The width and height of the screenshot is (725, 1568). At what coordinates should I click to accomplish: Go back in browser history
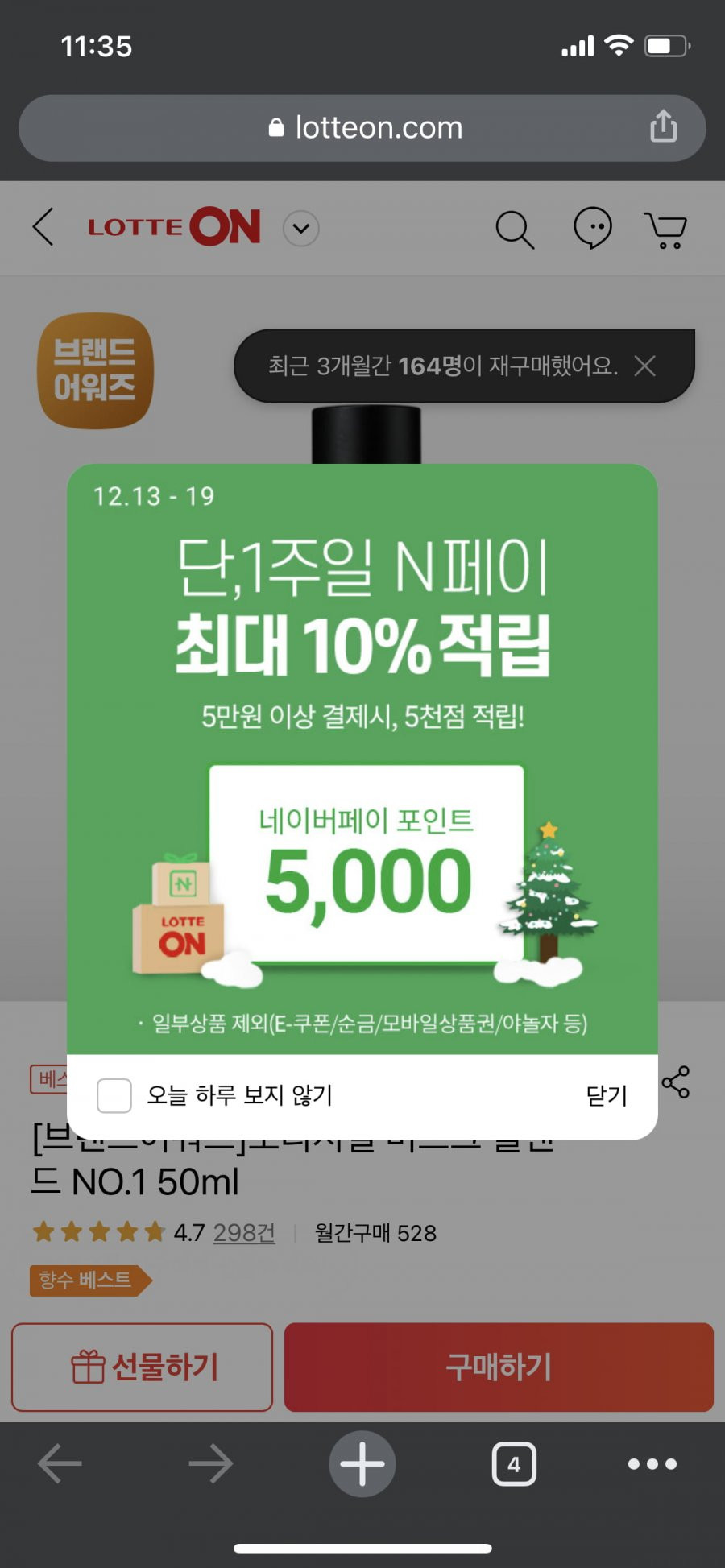pyautogui.click(x=60, y=1463)
